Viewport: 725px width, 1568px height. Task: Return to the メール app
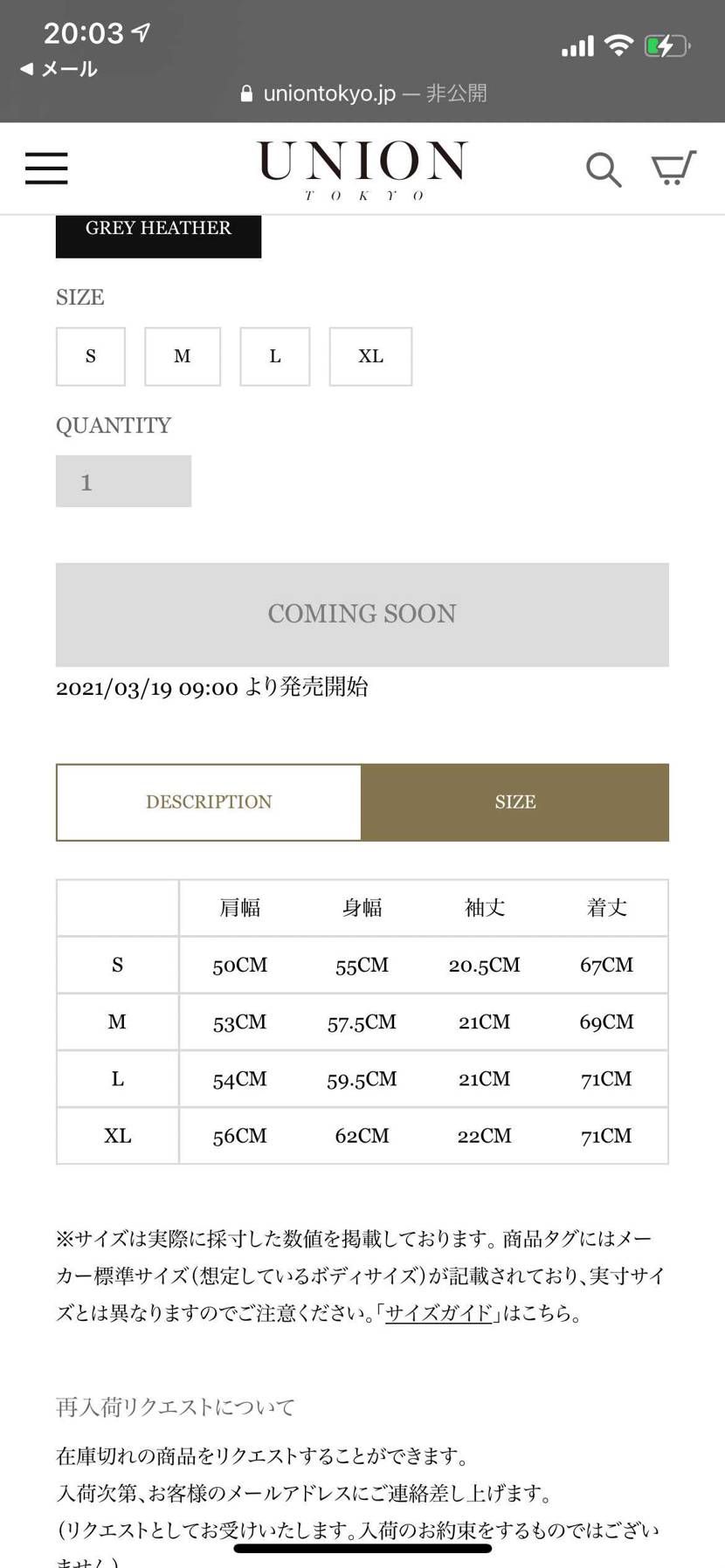click(59, 69)
